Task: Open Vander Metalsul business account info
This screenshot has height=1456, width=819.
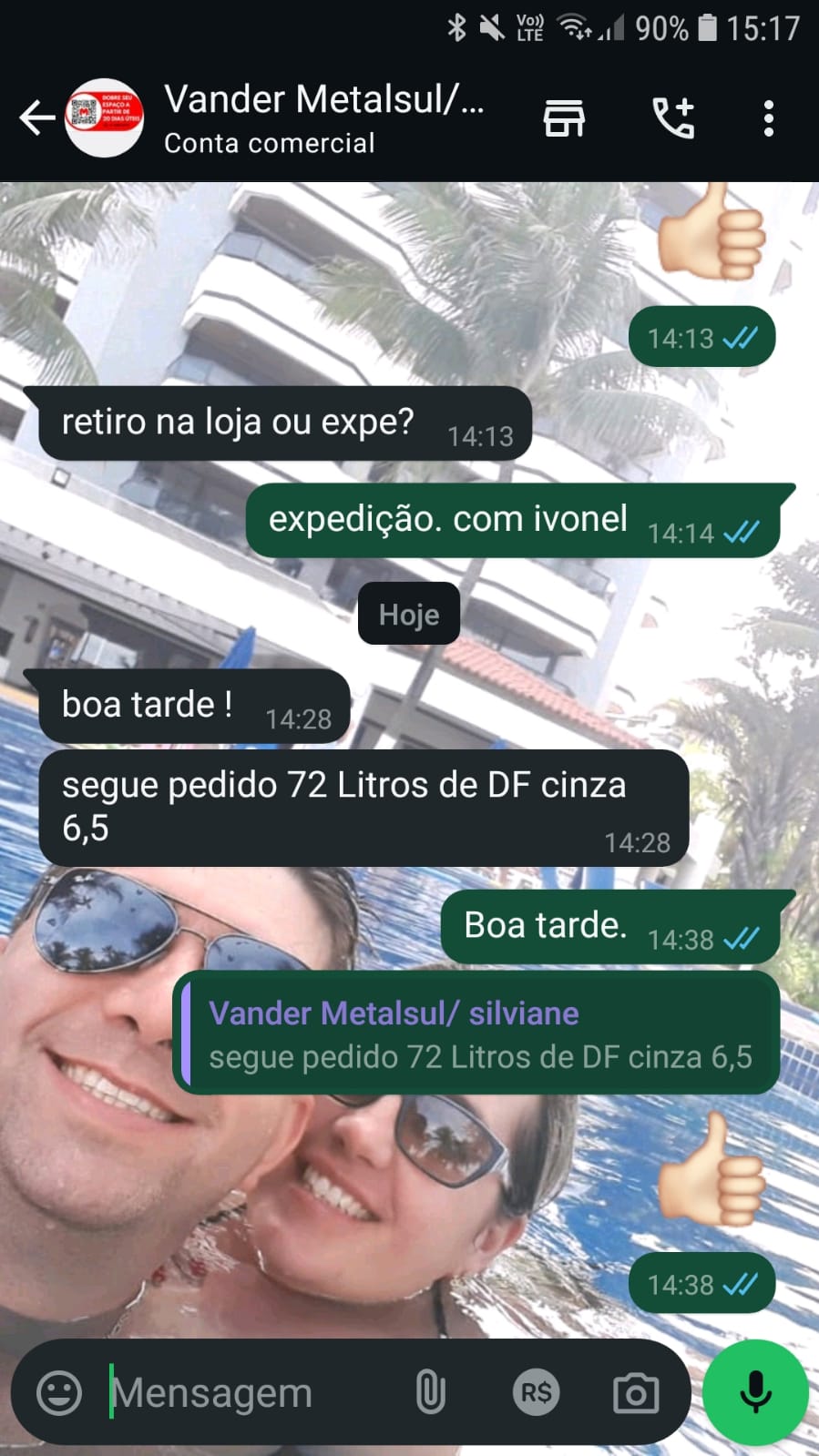Action: 323,118
